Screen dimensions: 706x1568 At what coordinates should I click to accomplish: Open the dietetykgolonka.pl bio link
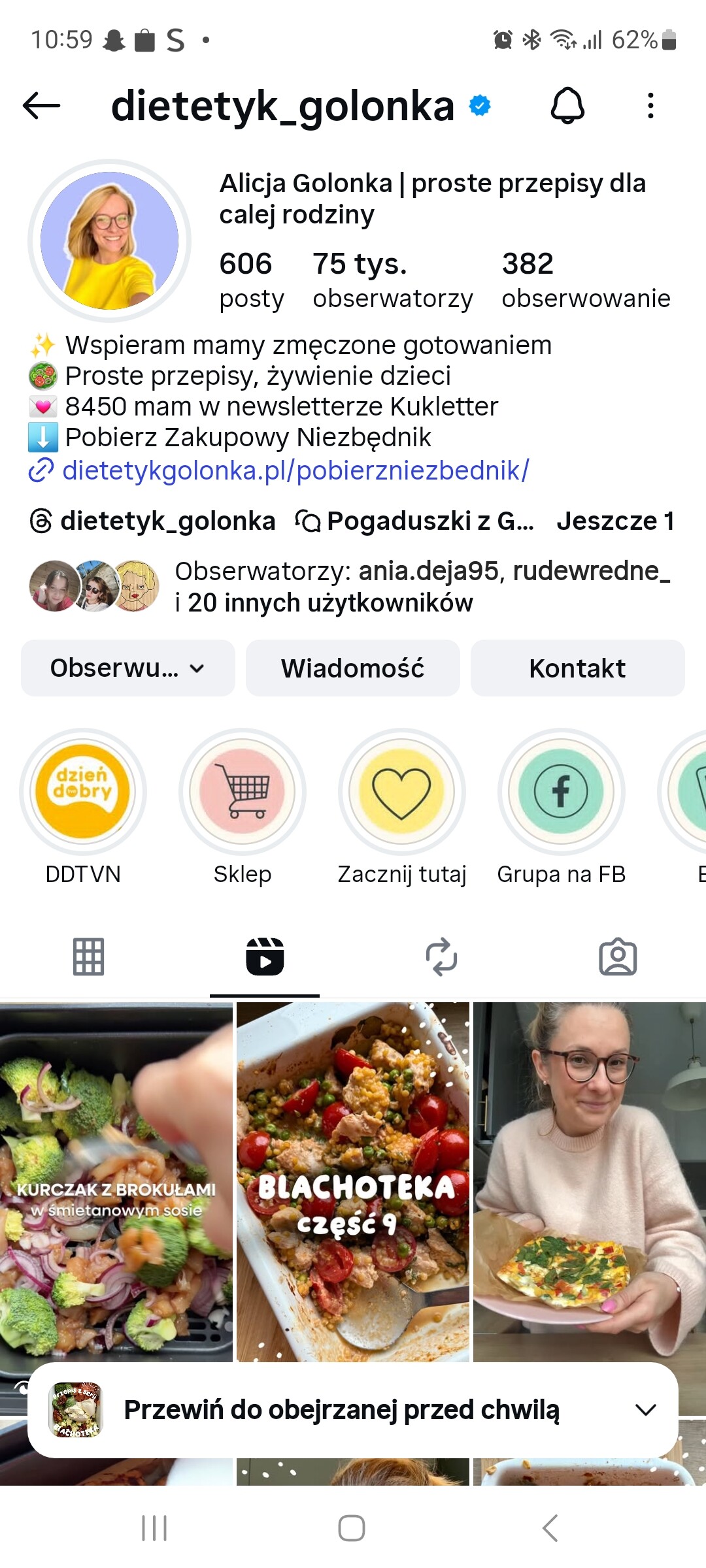[x=294, y=470]
